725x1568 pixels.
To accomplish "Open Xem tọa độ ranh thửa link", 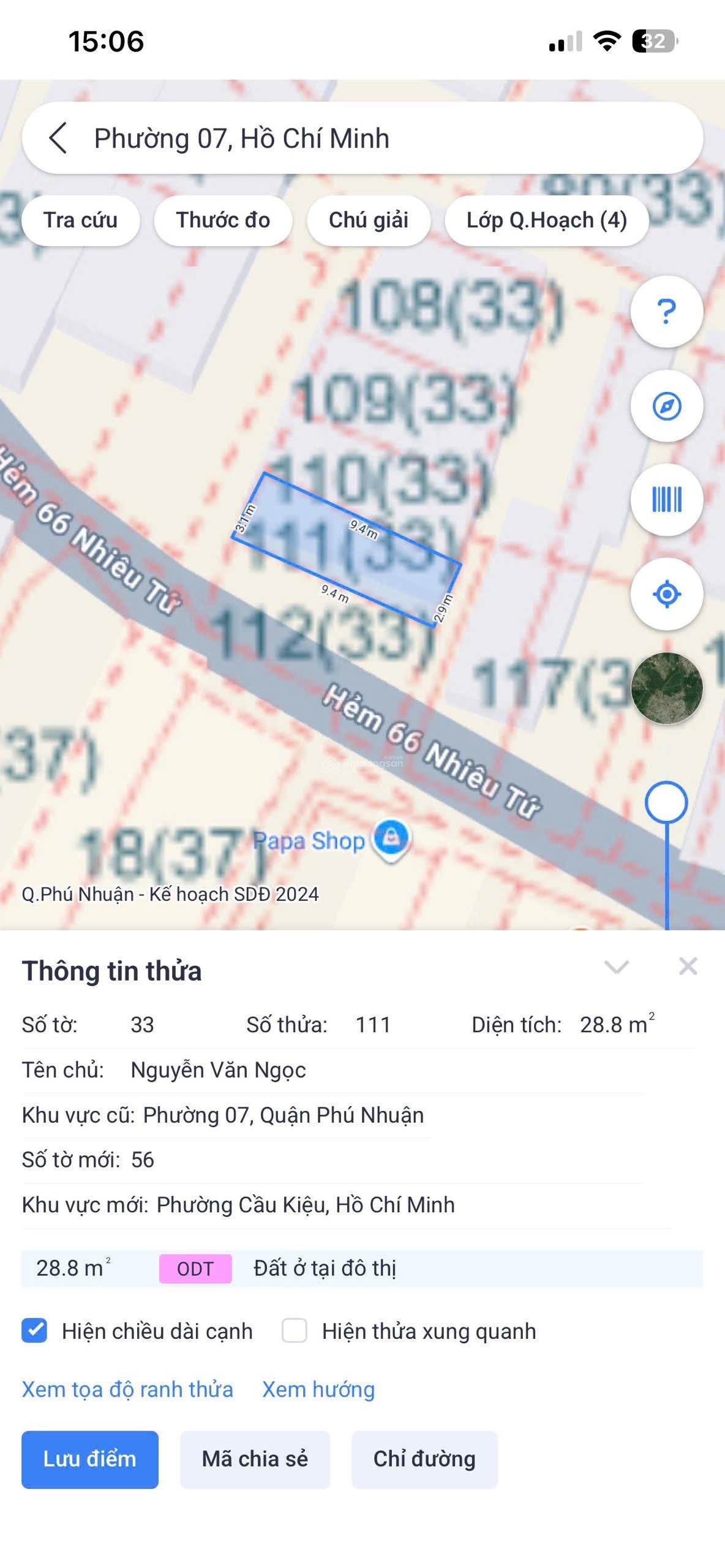I will click(127, 1389).
